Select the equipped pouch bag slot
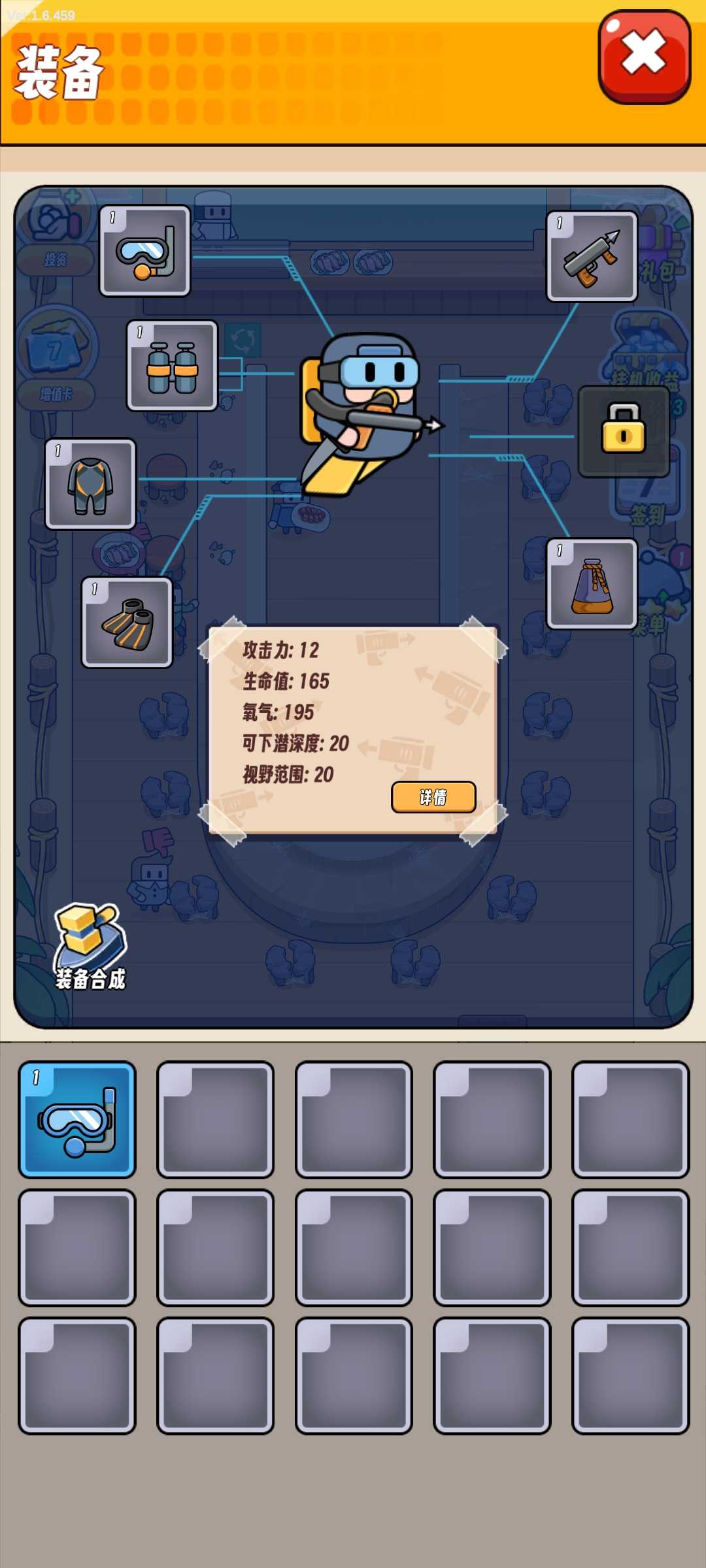The width and height of the screenshot is (706, 1568). 592,584
